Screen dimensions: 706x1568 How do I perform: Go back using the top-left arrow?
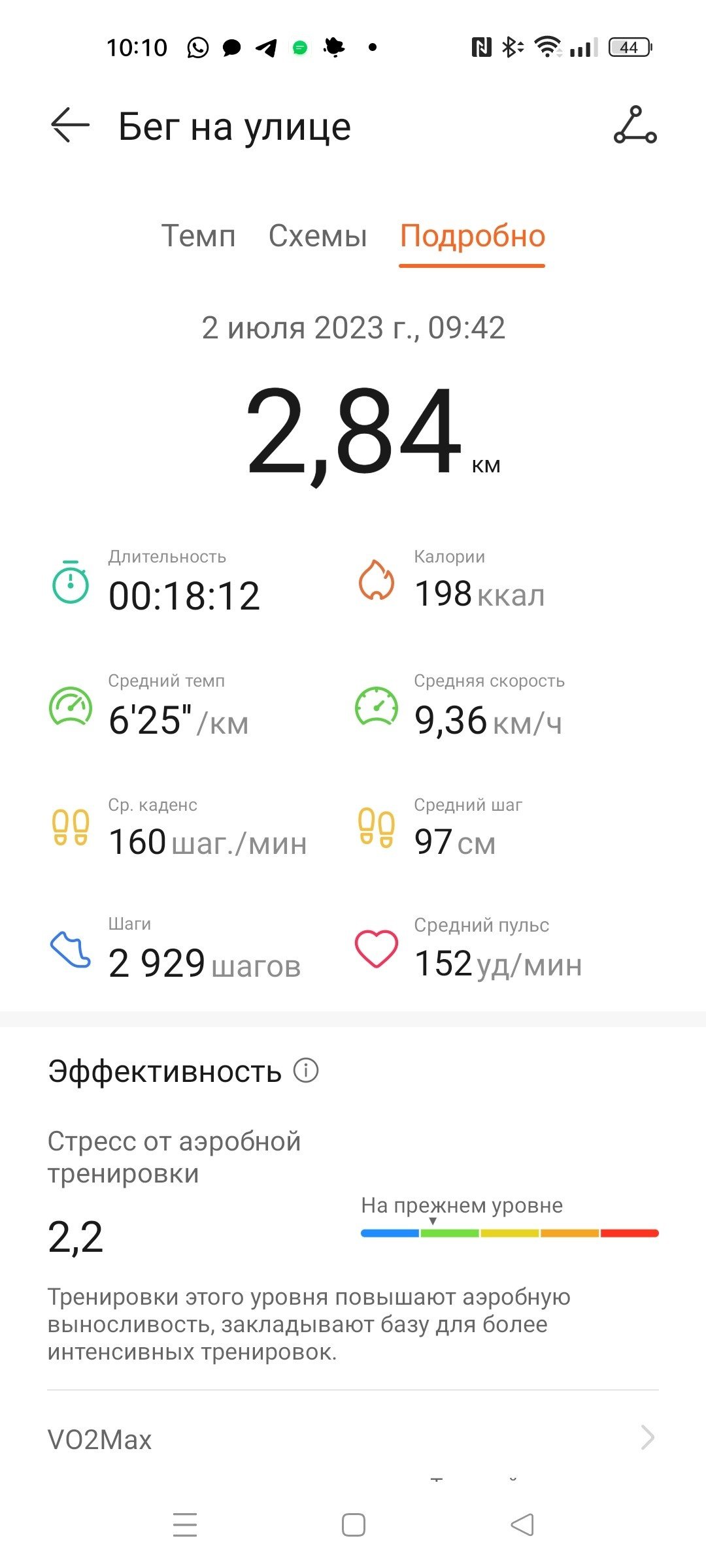pos(70,125)
